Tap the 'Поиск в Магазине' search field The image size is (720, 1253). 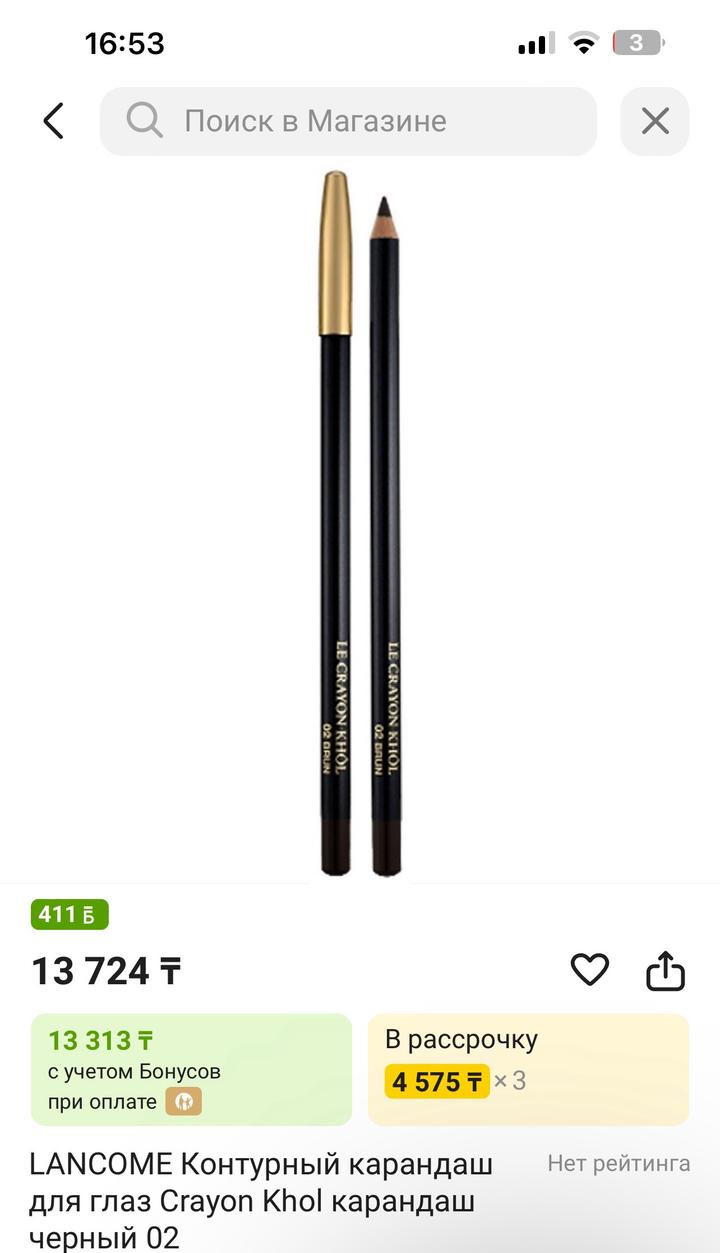[348, 121]
